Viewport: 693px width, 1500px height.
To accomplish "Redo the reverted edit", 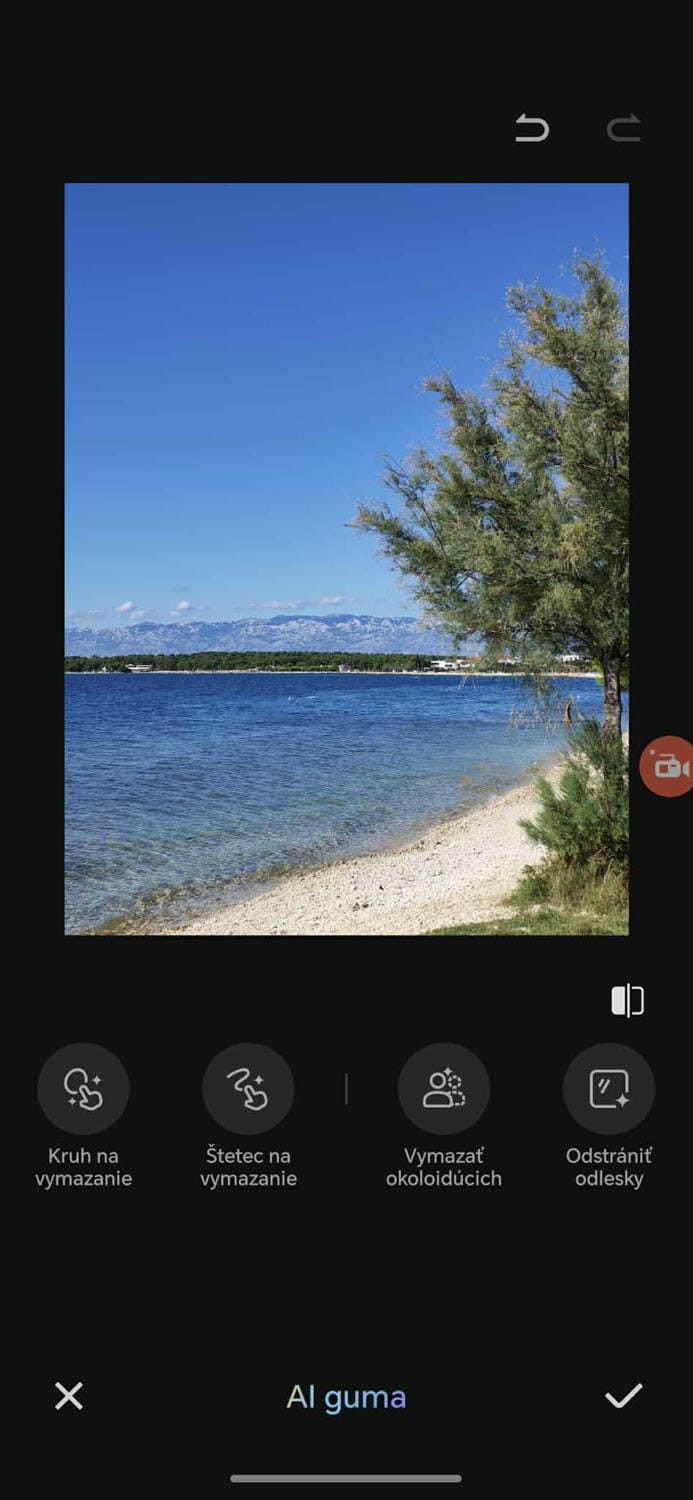I will [623, 129].
